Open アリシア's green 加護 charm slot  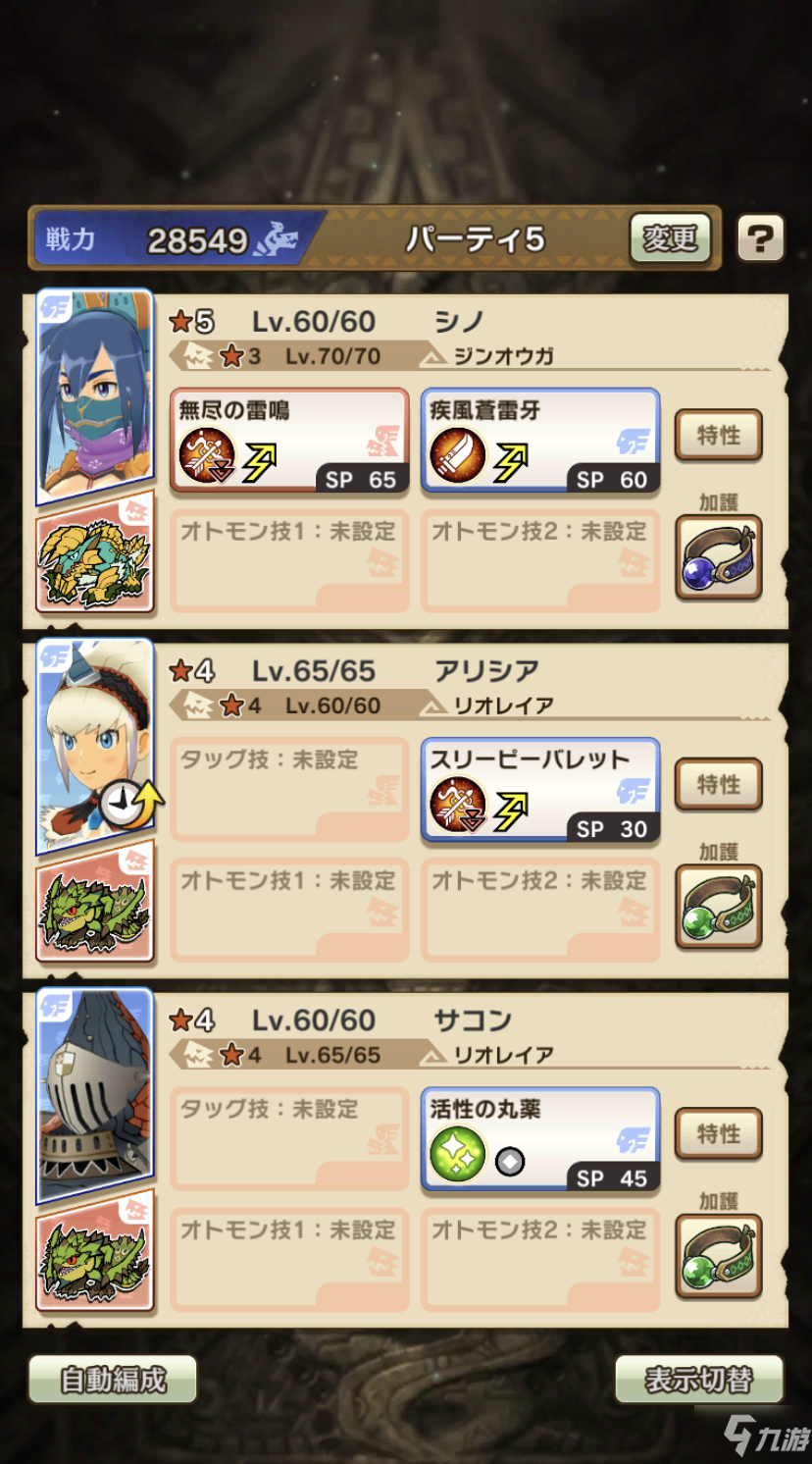pos(718,906)
